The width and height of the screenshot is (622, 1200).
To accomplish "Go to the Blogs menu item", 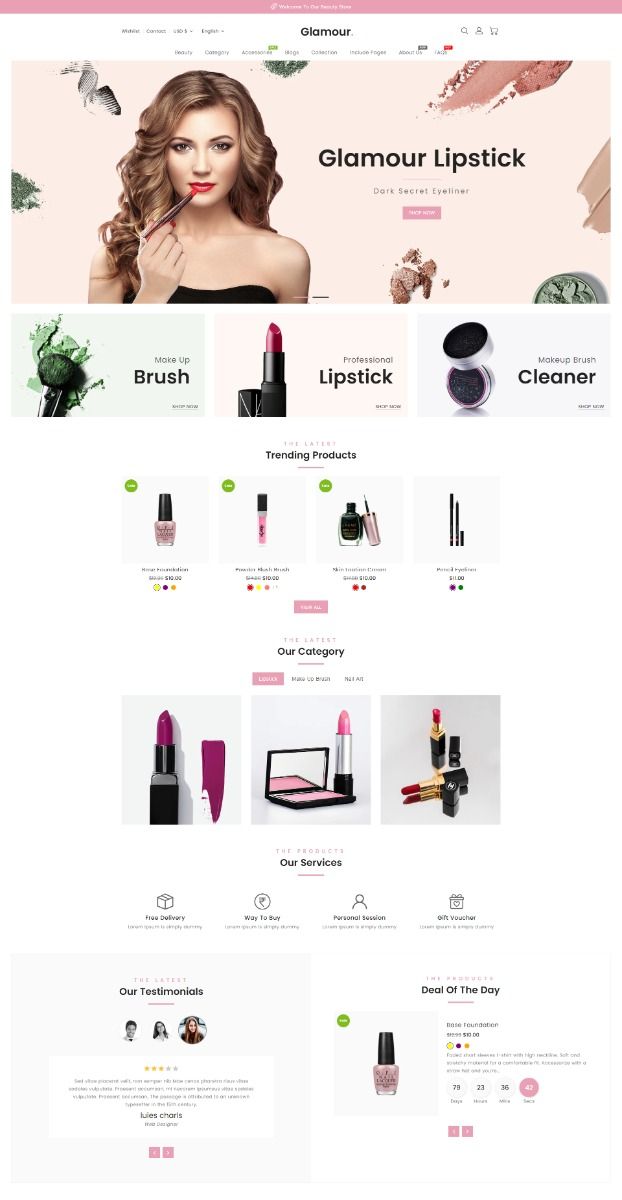I will [292, 52].
